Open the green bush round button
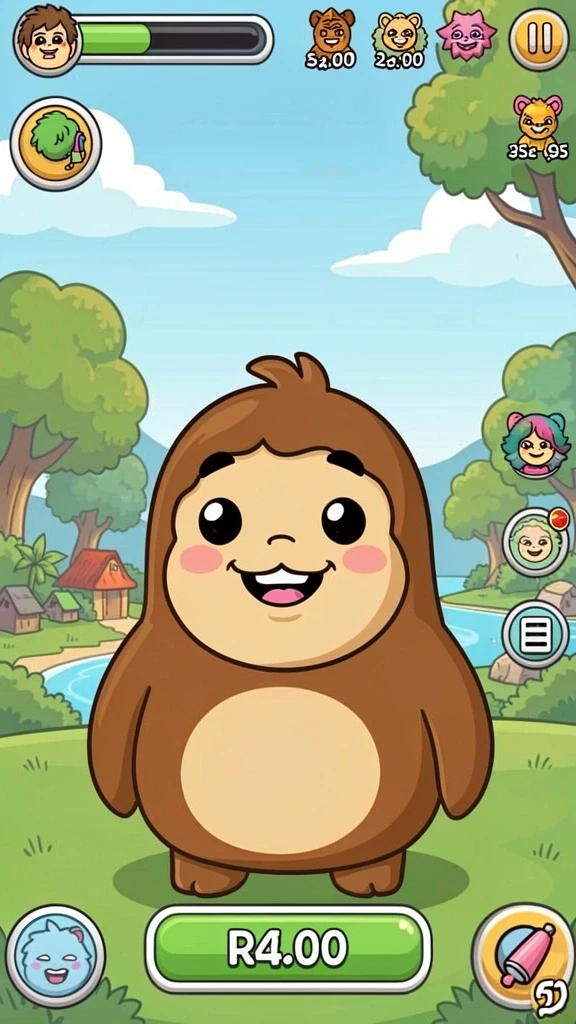Screen dimensions: 576x1024 point(56,144)
